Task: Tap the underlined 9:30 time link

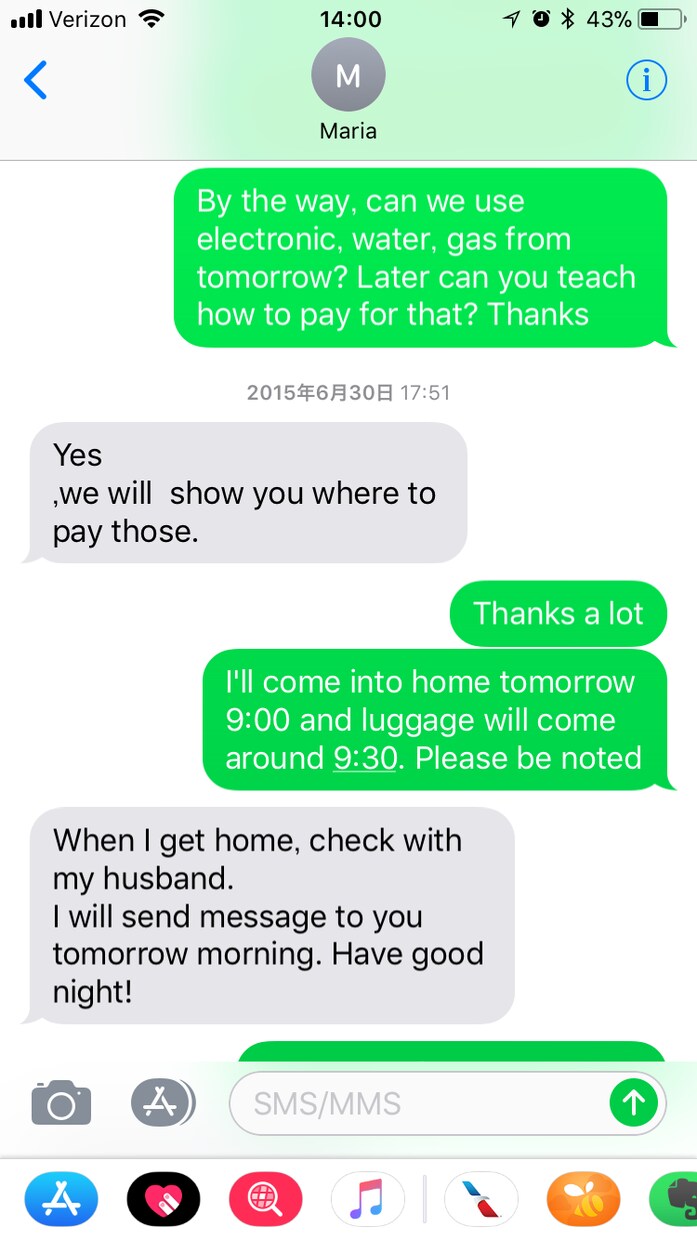Action: (x=365, y=758)
